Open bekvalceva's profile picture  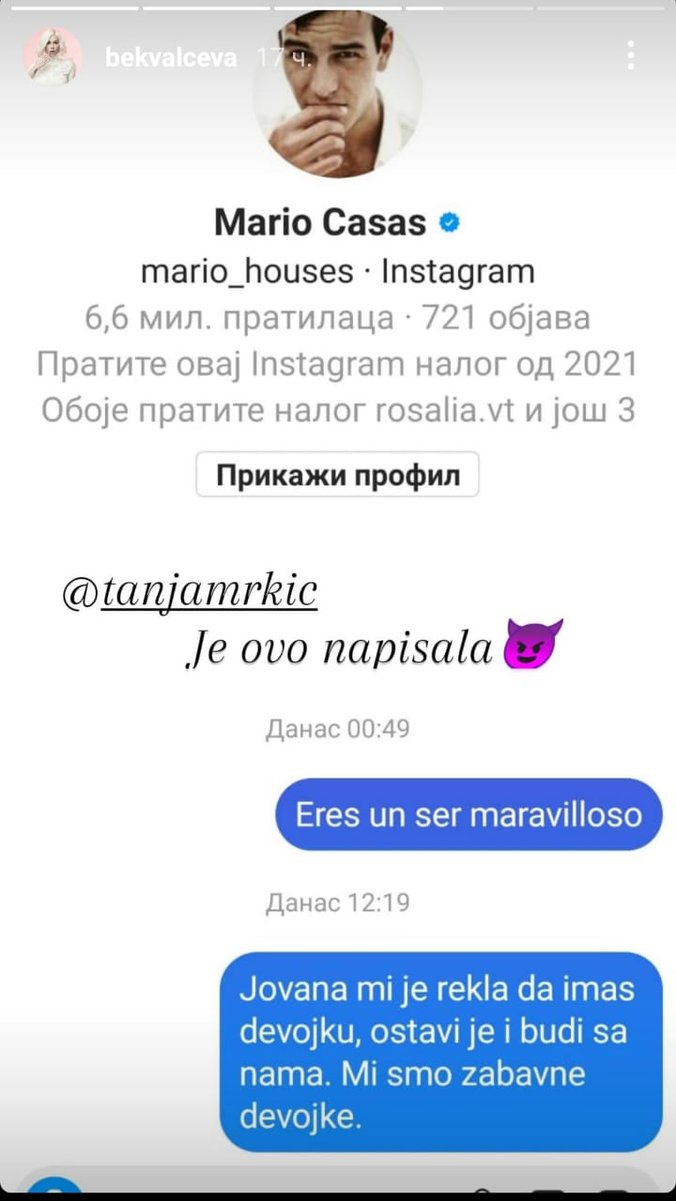tap(52, 57)
